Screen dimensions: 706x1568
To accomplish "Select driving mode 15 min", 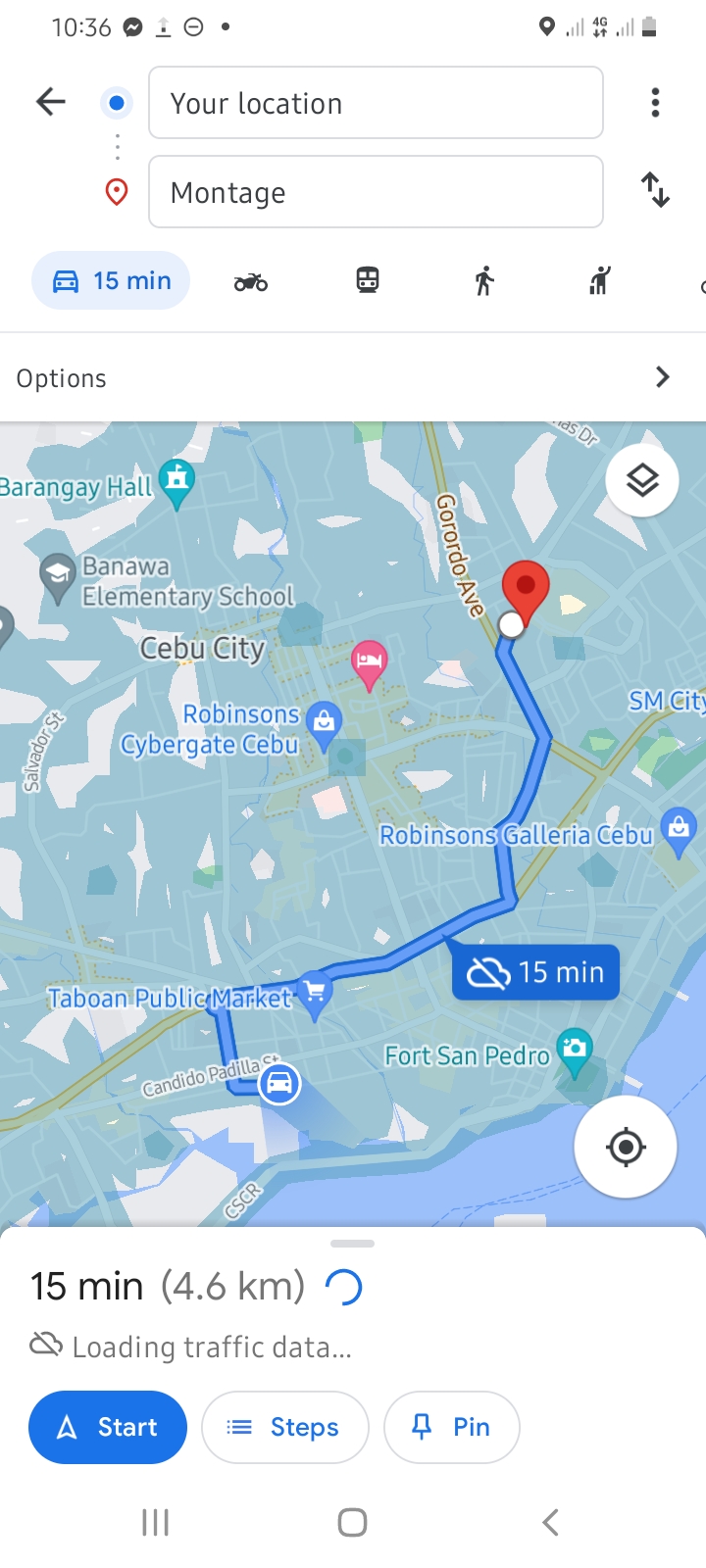I will click(x=111, y=281).
